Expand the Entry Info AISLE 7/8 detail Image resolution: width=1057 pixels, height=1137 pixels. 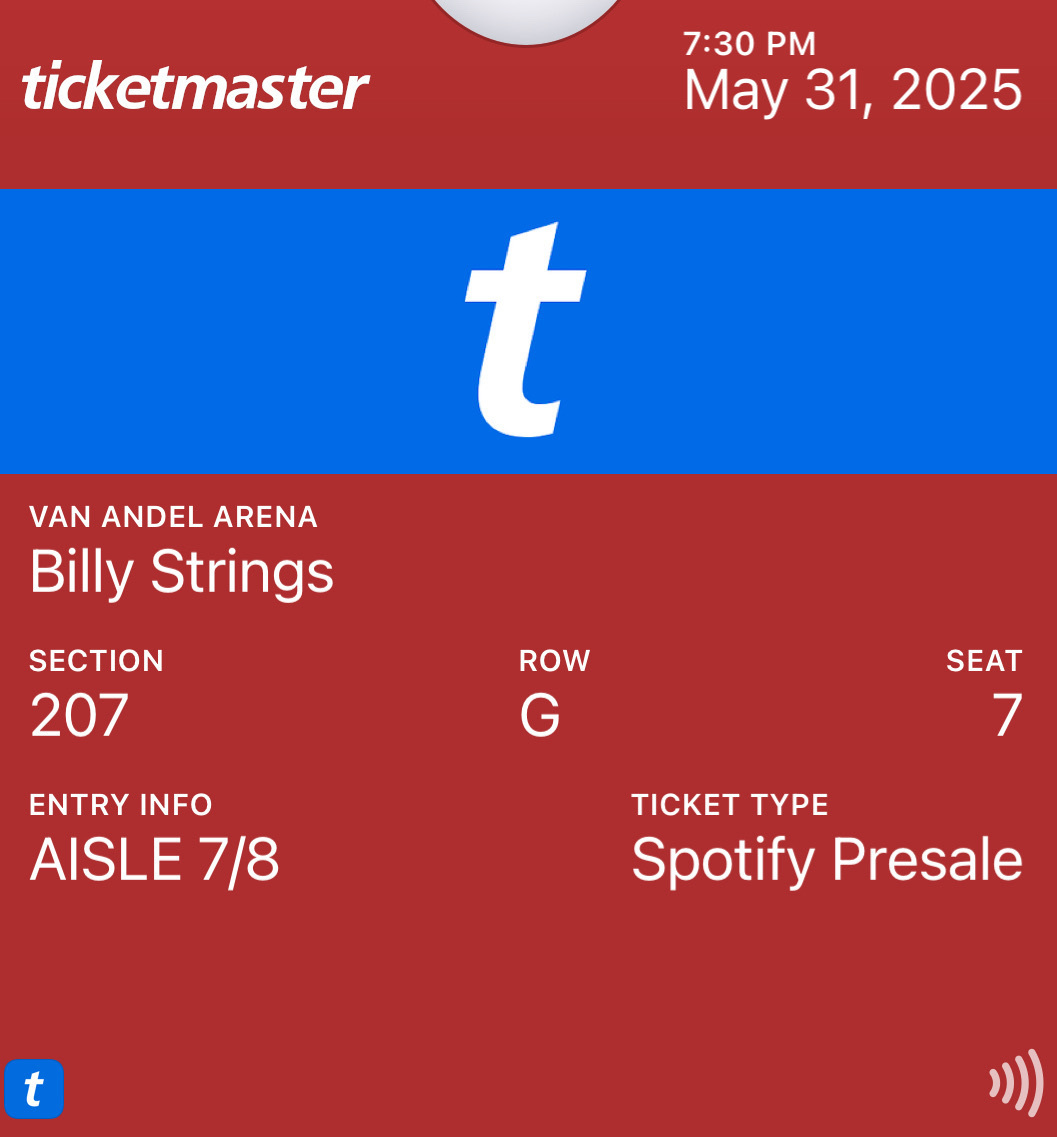[x=154, y=858]
